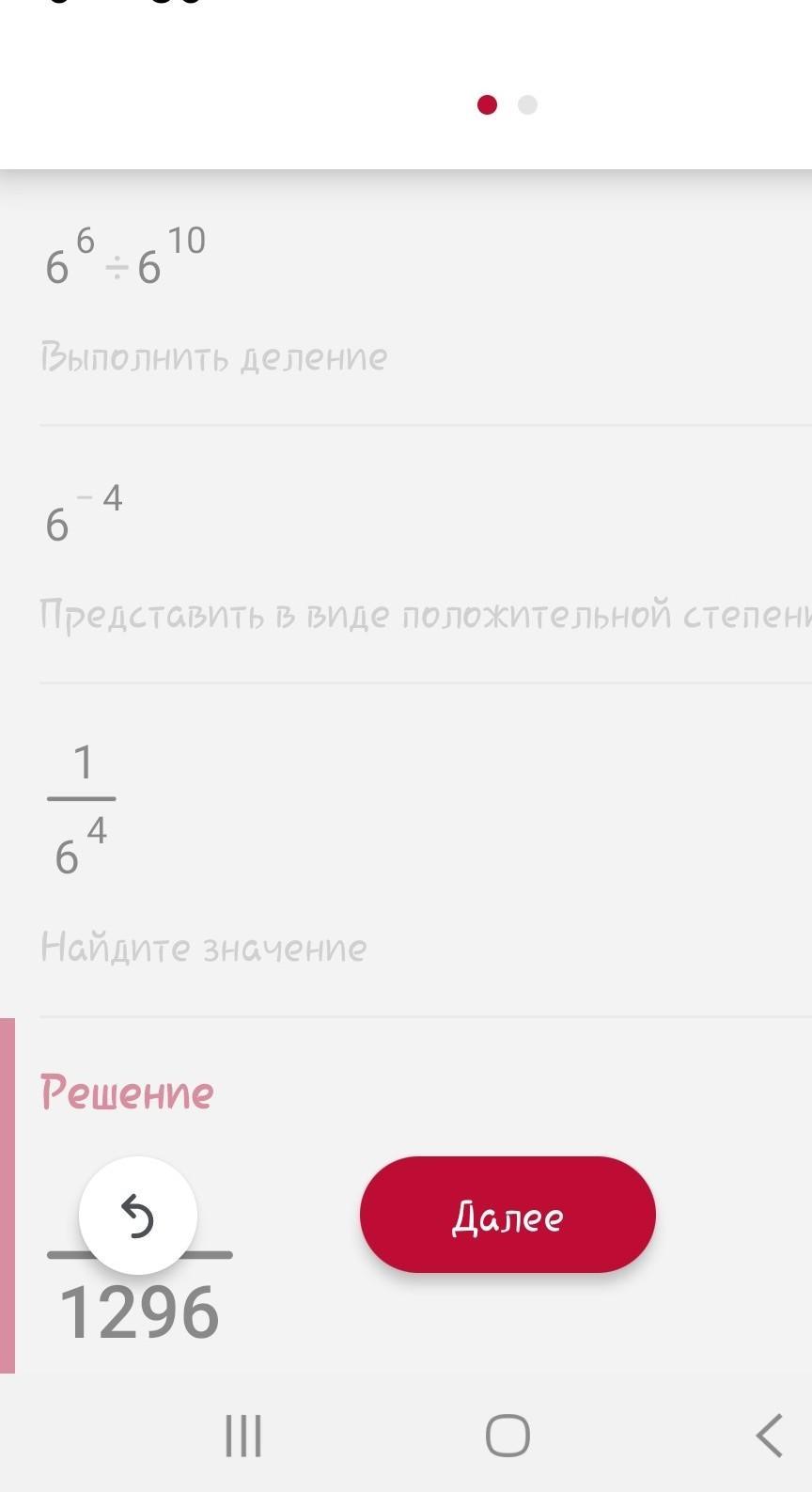Tap the undo back-arrow floating button

tap(138, 1216)
